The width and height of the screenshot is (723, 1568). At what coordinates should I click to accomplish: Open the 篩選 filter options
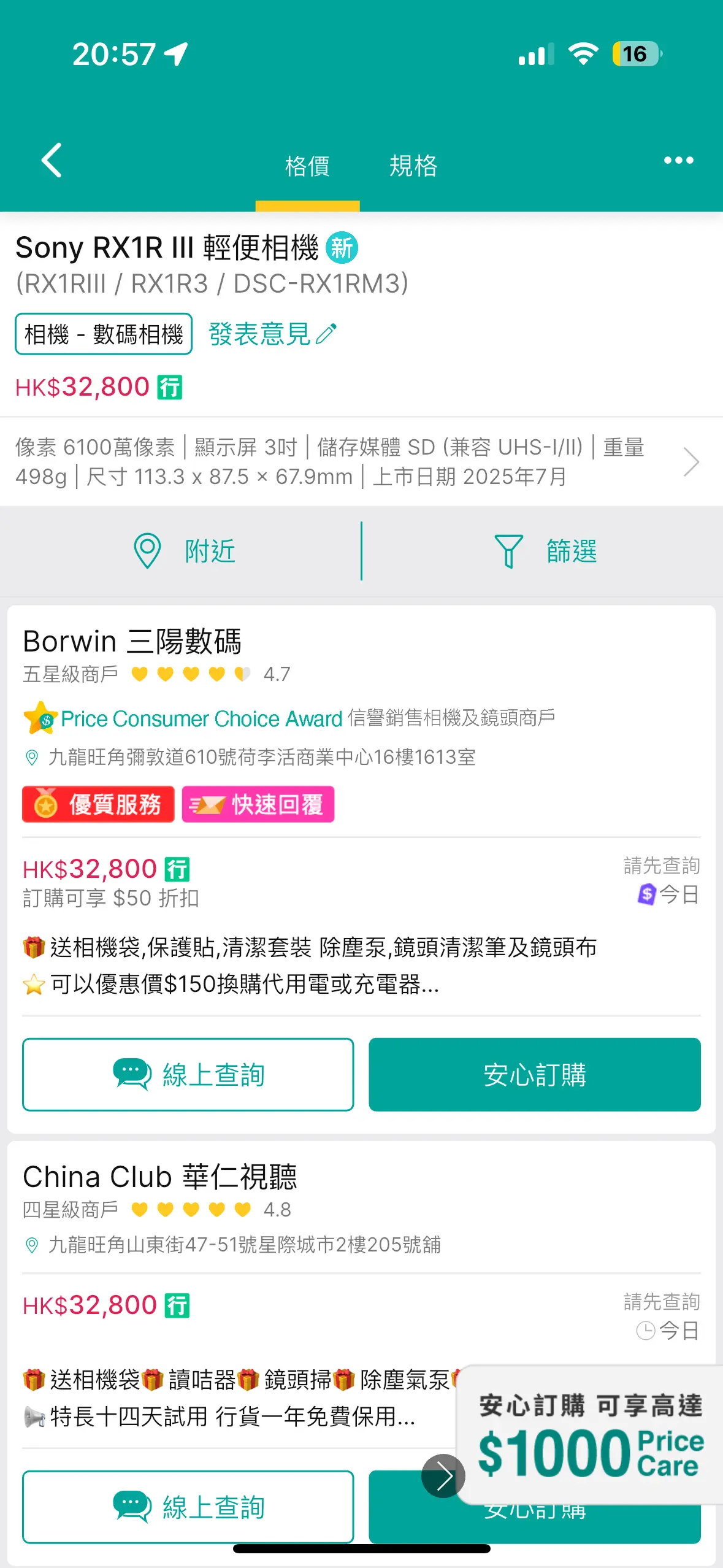point(545,551)
